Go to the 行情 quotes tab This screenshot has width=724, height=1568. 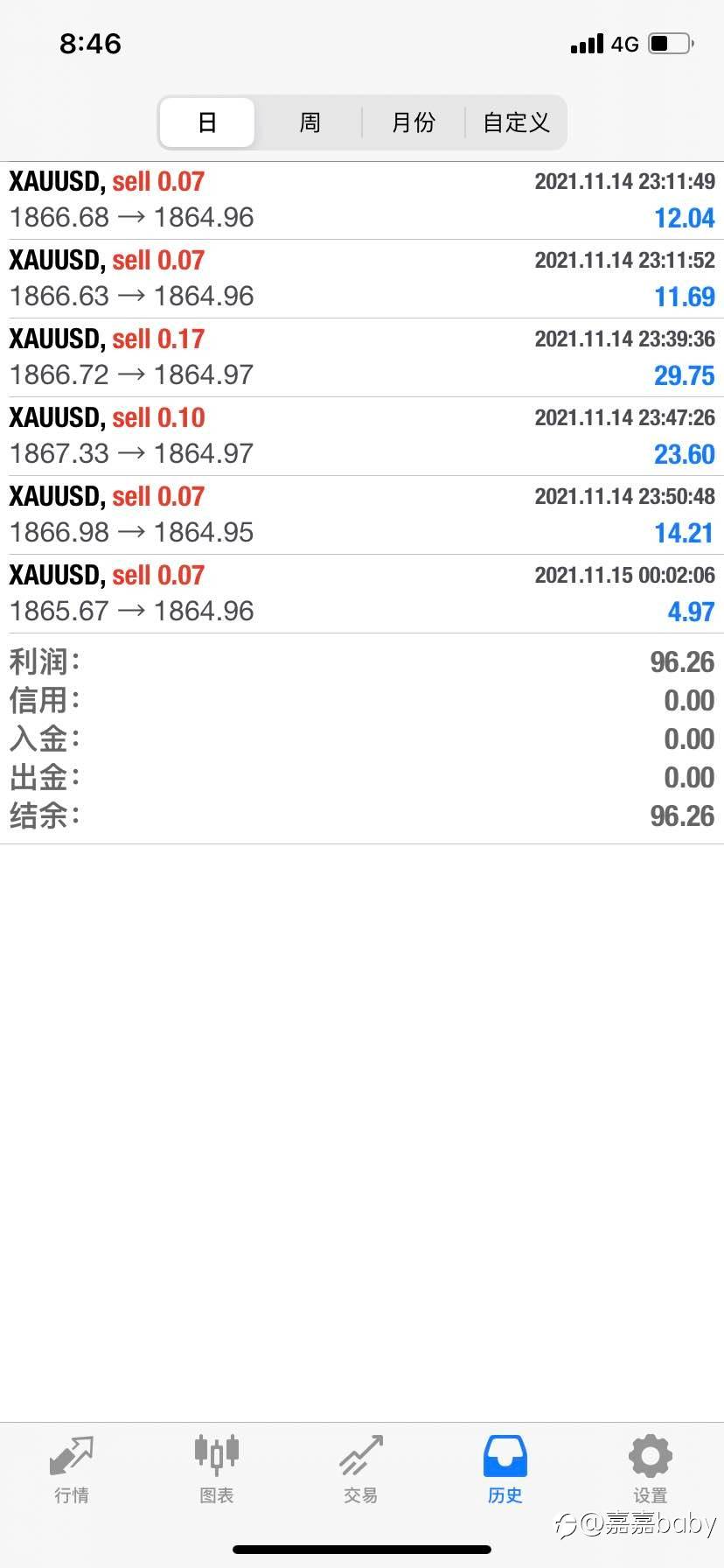point(72,1470)
